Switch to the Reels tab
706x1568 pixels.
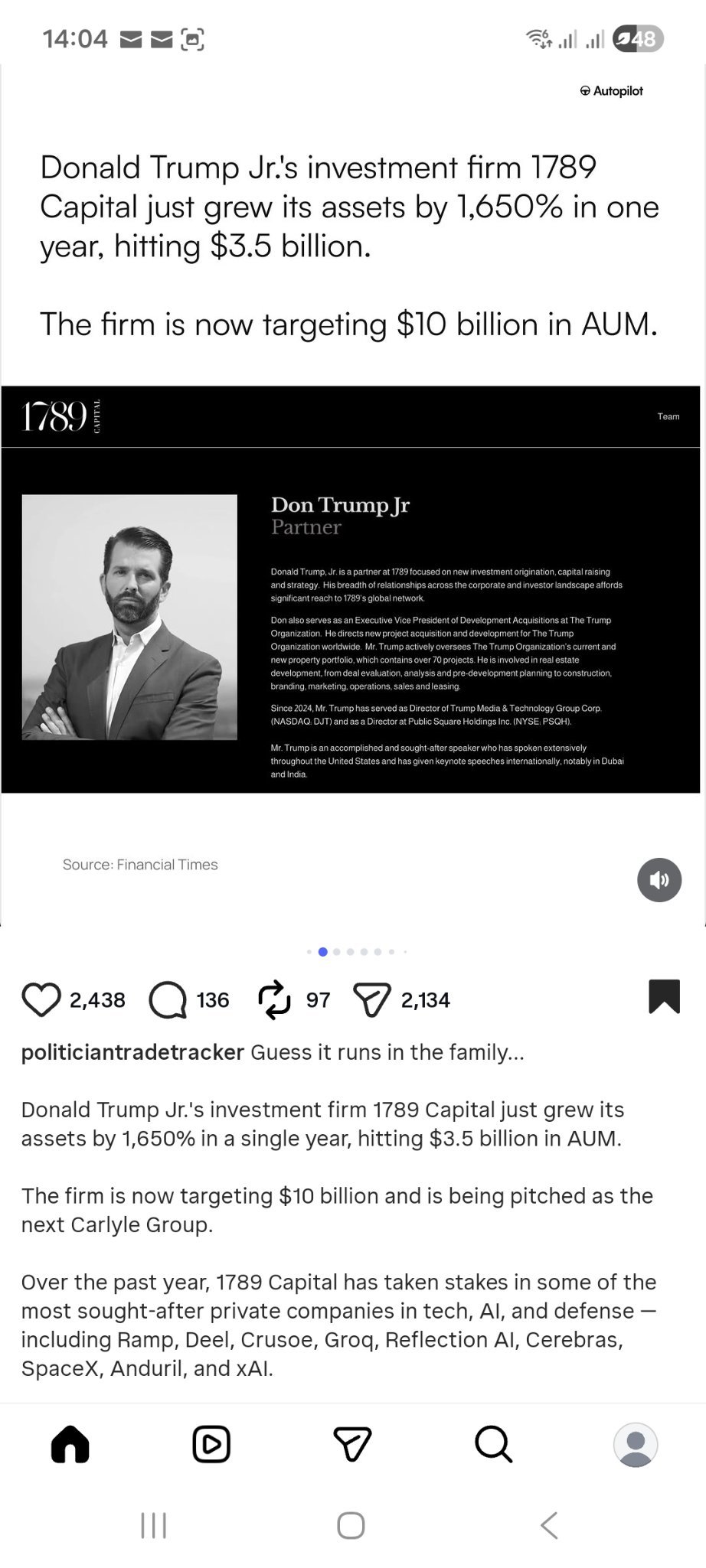coord(211,1444)
